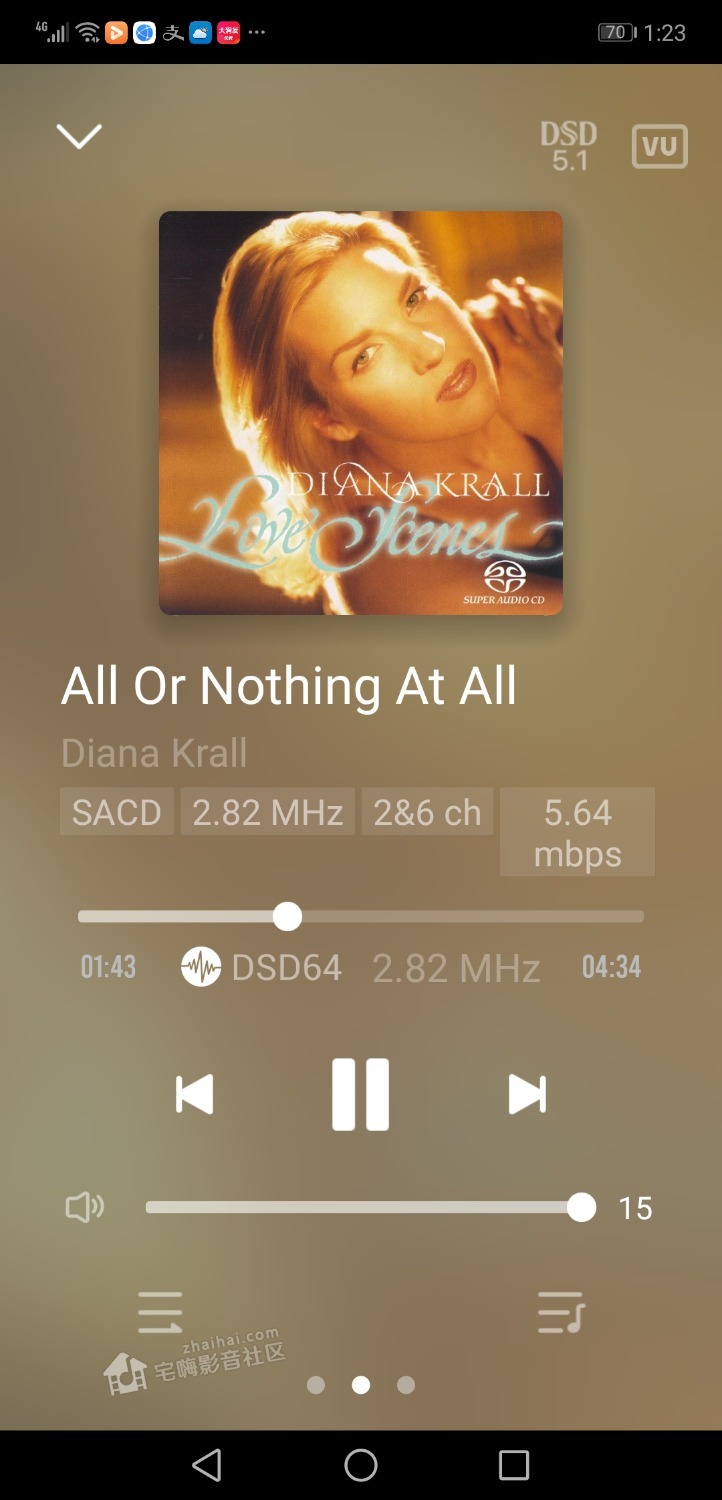722x1500 pixels.
Task: Collapse the player with the down chevron
Action: [x=79, y=137]
